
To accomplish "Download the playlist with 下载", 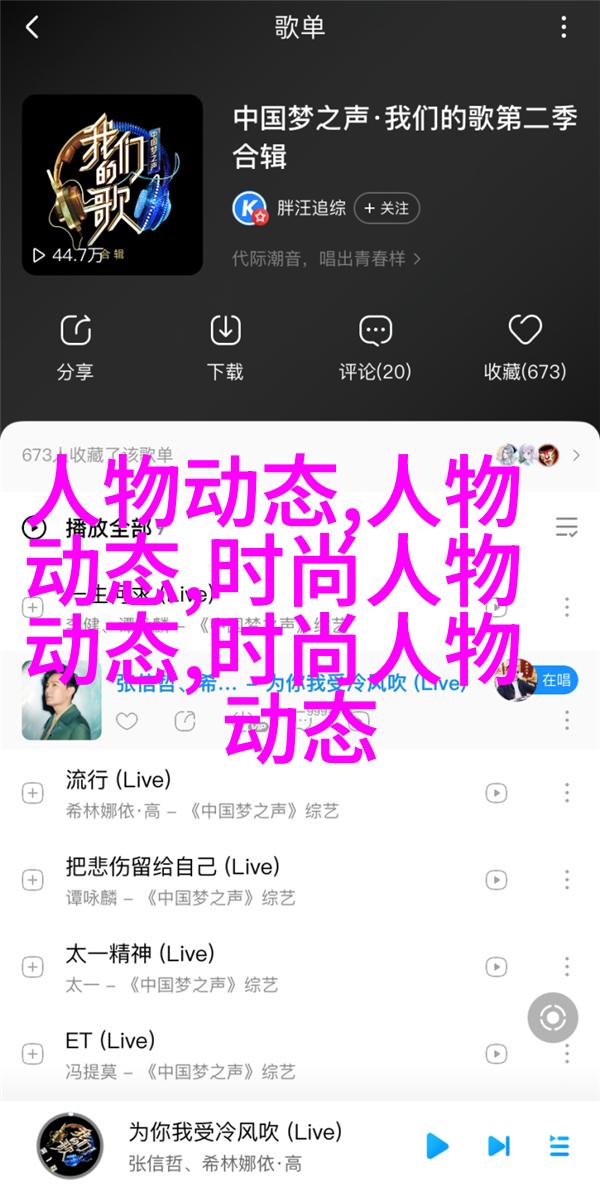I will click(x=225, y=347).
